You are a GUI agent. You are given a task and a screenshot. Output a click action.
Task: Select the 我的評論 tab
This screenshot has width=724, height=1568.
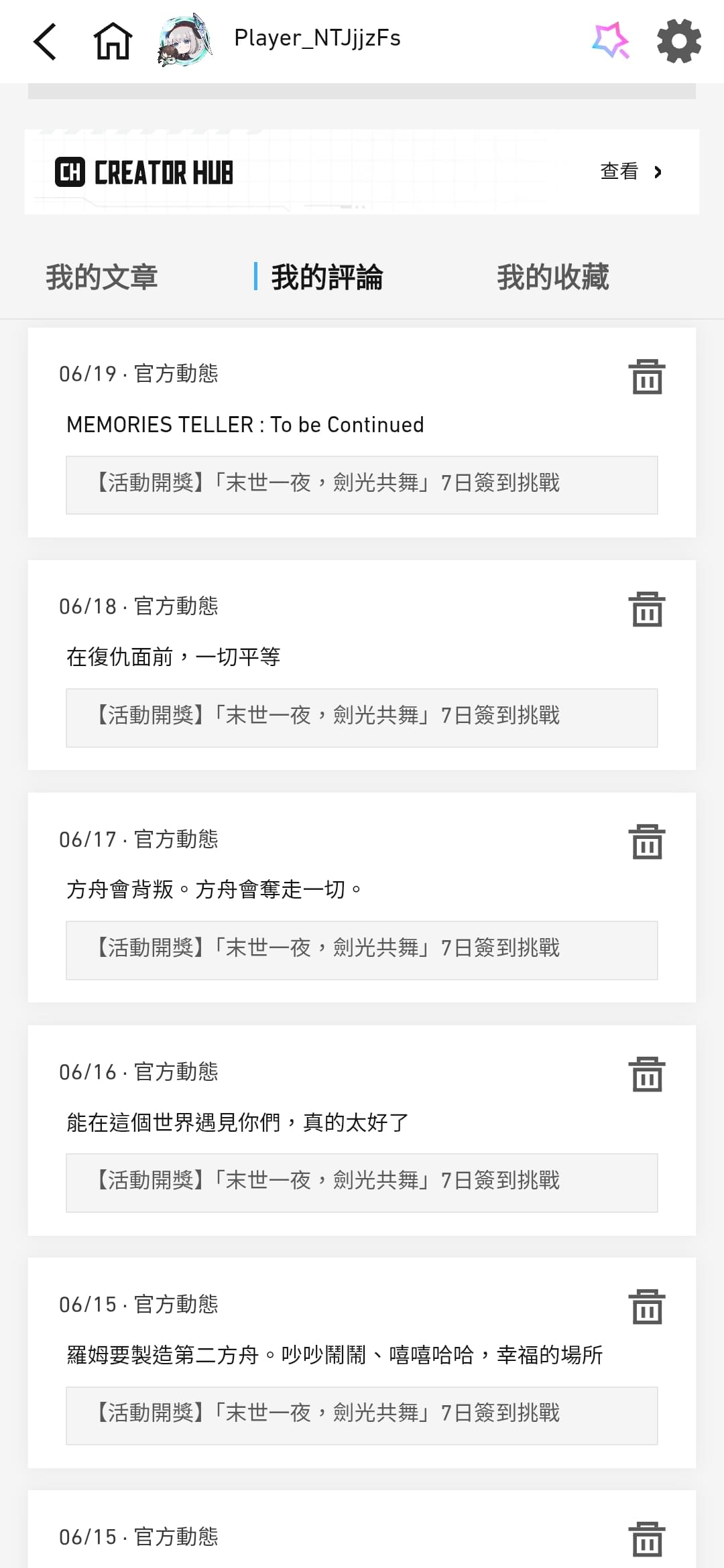327,277
